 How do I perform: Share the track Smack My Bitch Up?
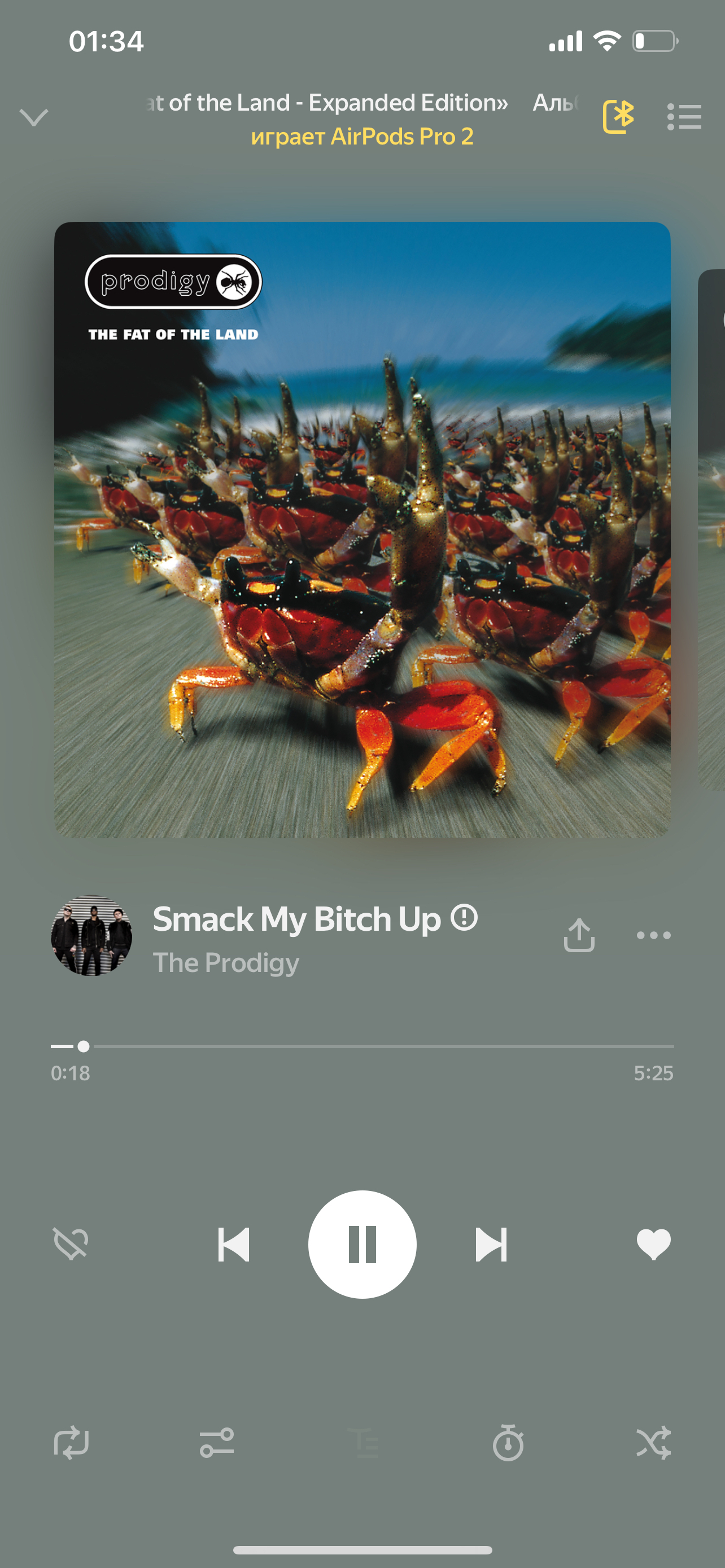click(x=579, y=935)
